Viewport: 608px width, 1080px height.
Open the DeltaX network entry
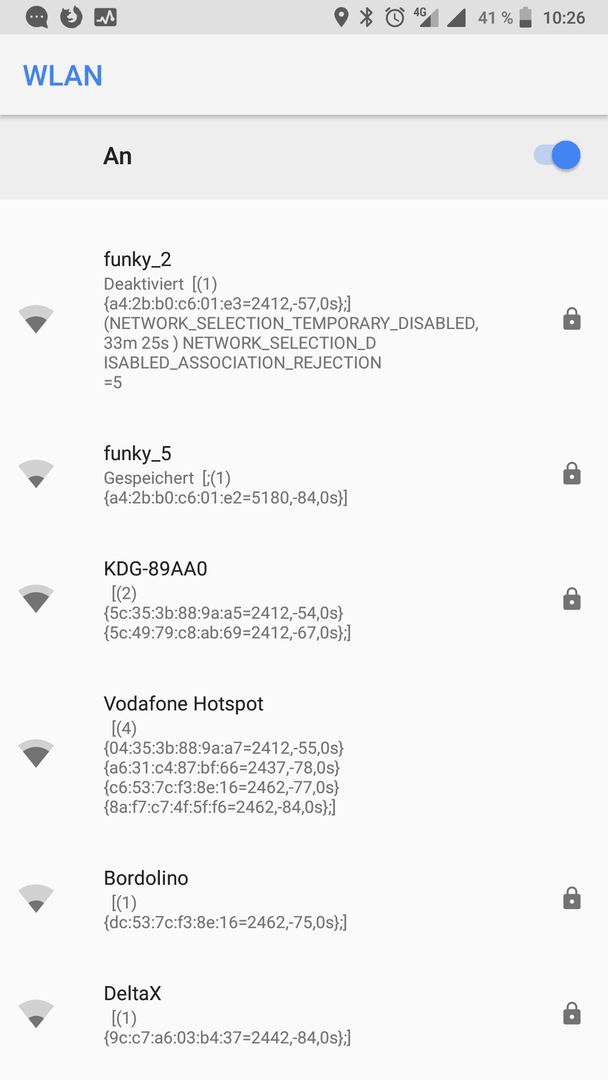pyautogui.click(x=304, y=1014)
